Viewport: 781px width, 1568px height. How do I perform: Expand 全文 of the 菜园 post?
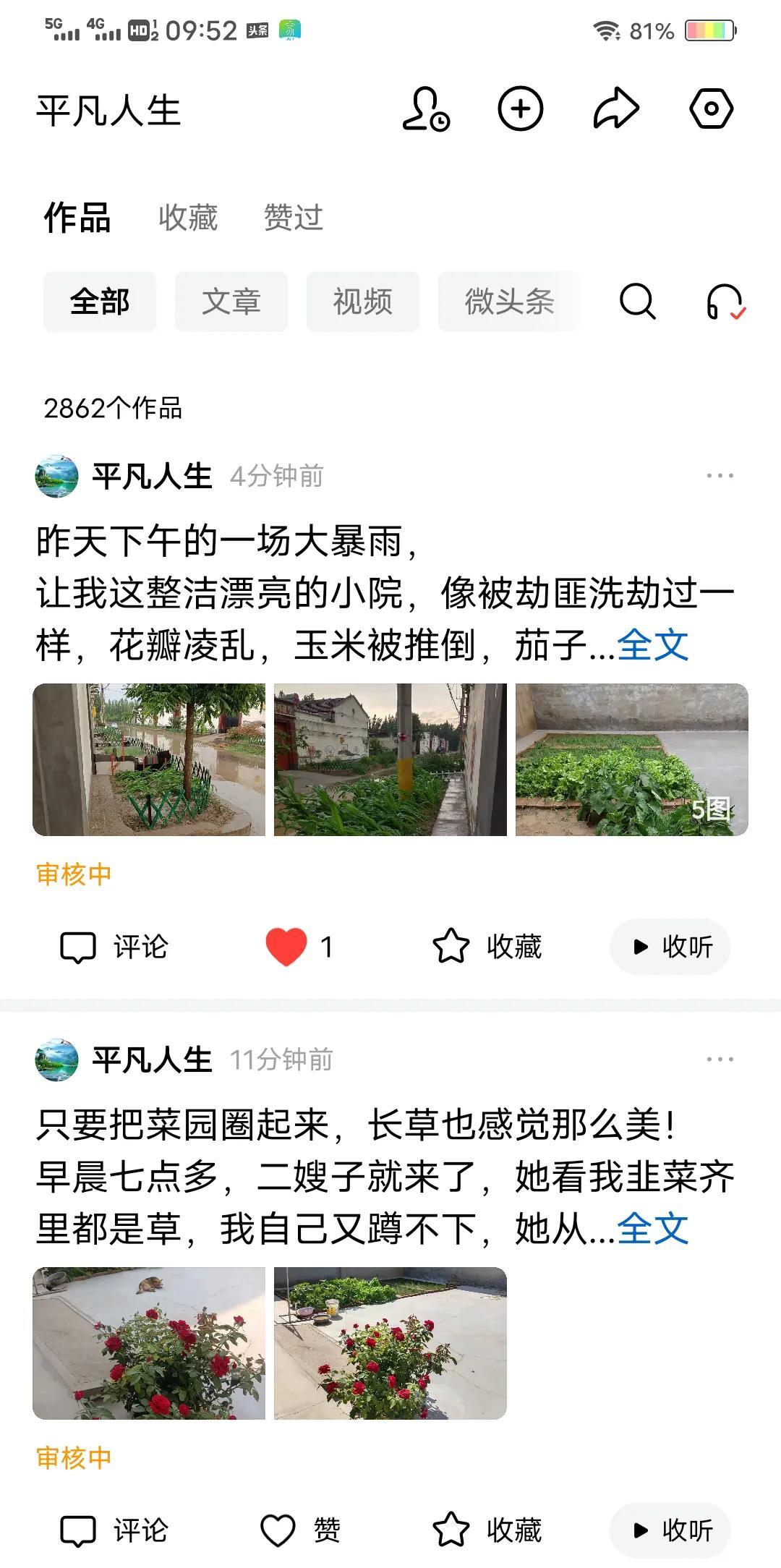(652, 1228)
